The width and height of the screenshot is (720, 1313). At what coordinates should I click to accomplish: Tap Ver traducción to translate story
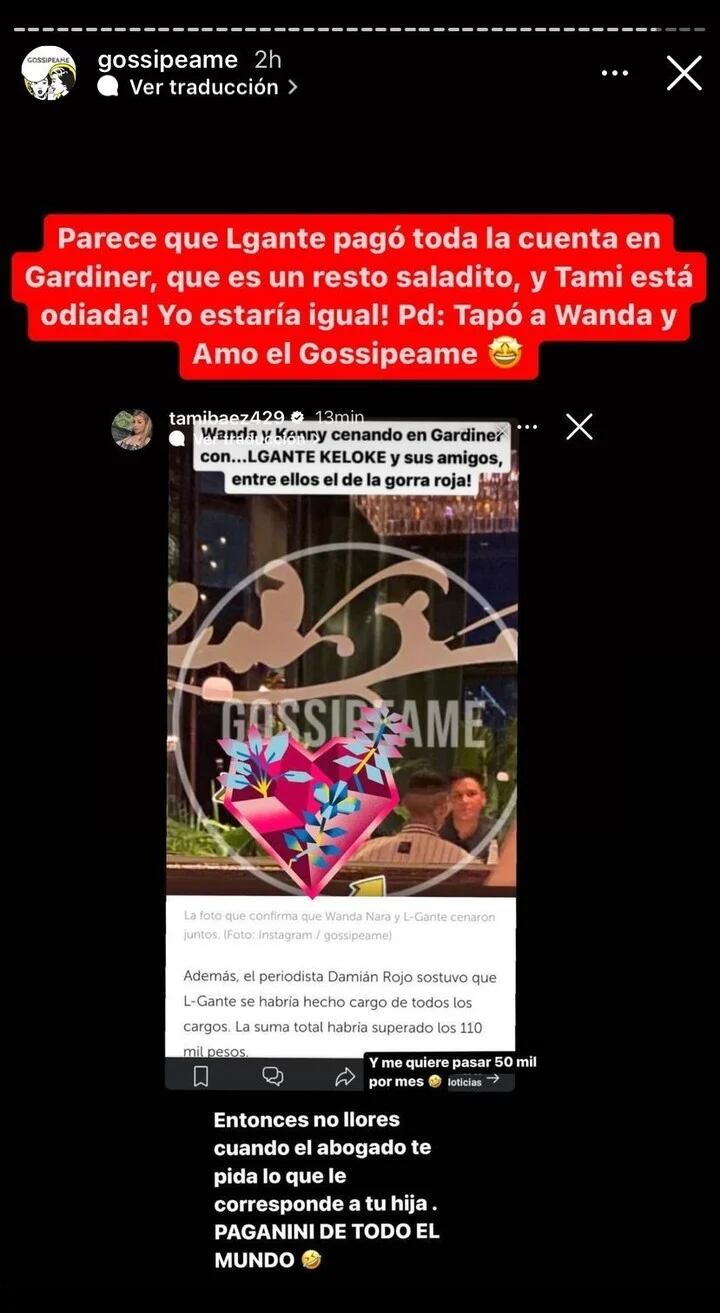pyautogui.click(x=203, y=87)
